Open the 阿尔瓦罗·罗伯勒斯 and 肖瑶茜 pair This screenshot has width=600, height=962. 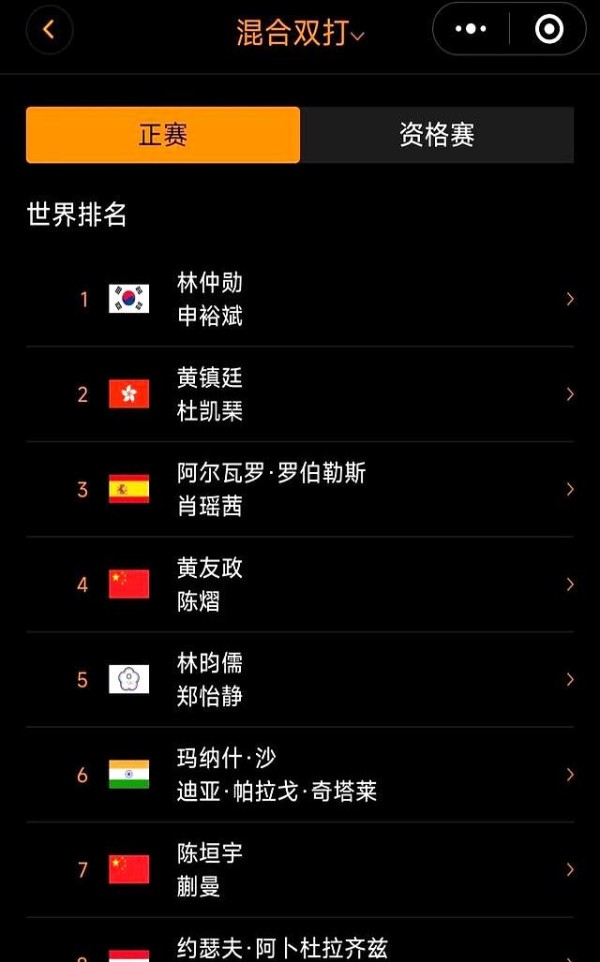click(300, 489)
